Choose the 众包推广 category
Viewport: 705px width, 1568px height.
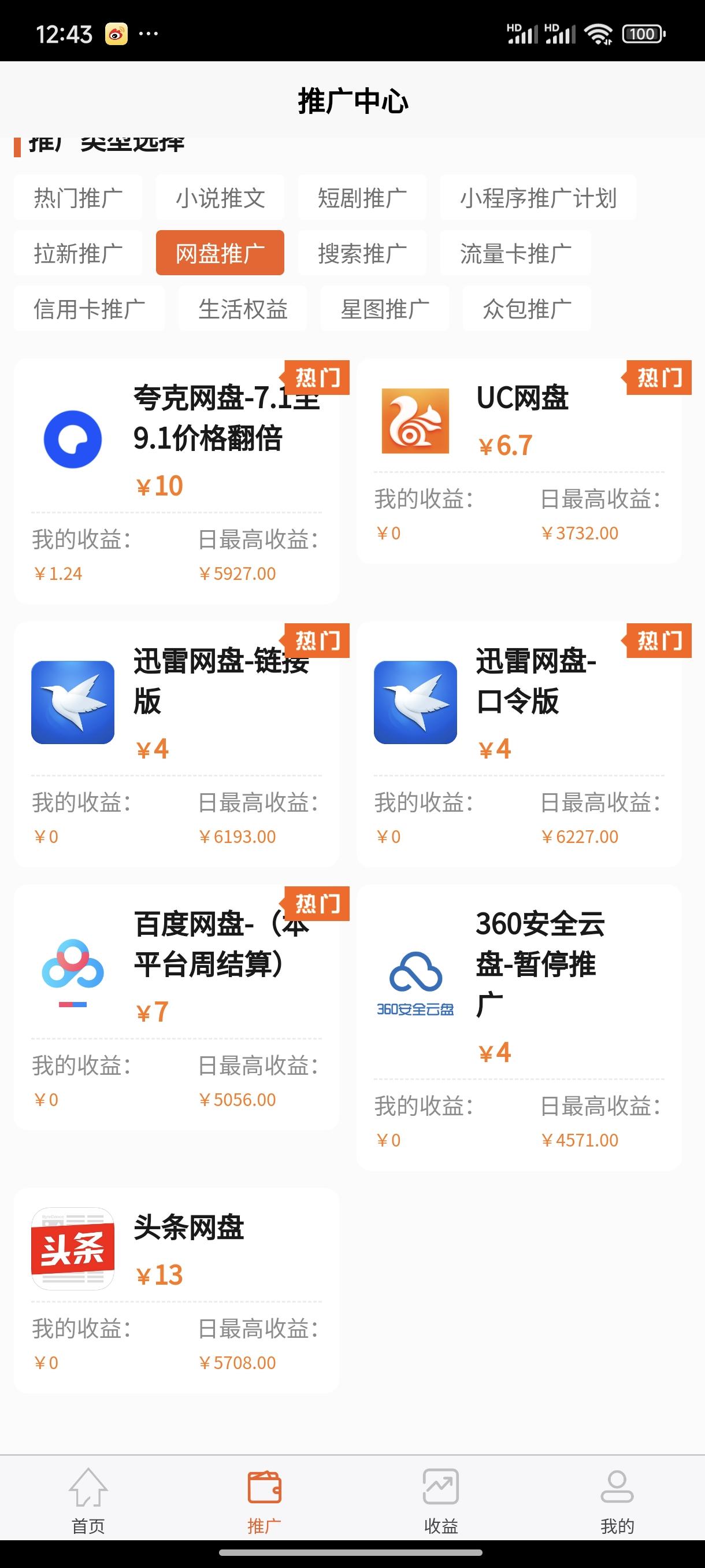click(527, 309)
